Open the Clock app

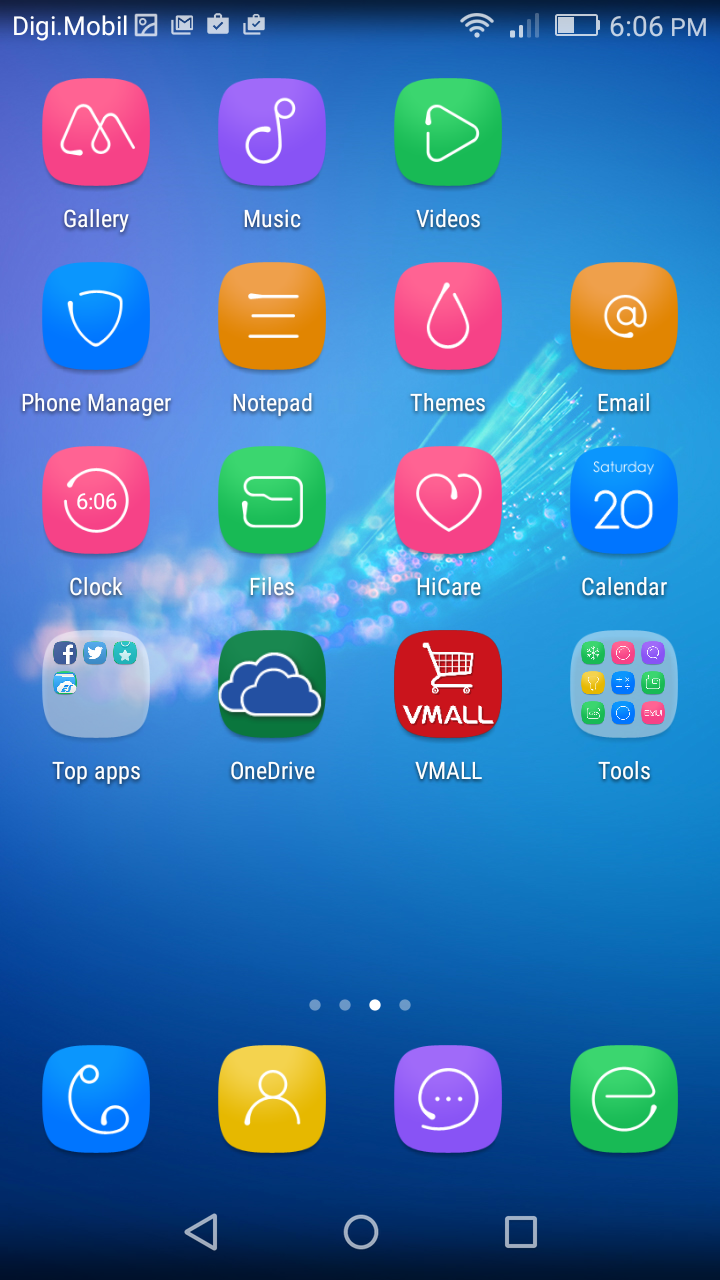coord(96,500)
